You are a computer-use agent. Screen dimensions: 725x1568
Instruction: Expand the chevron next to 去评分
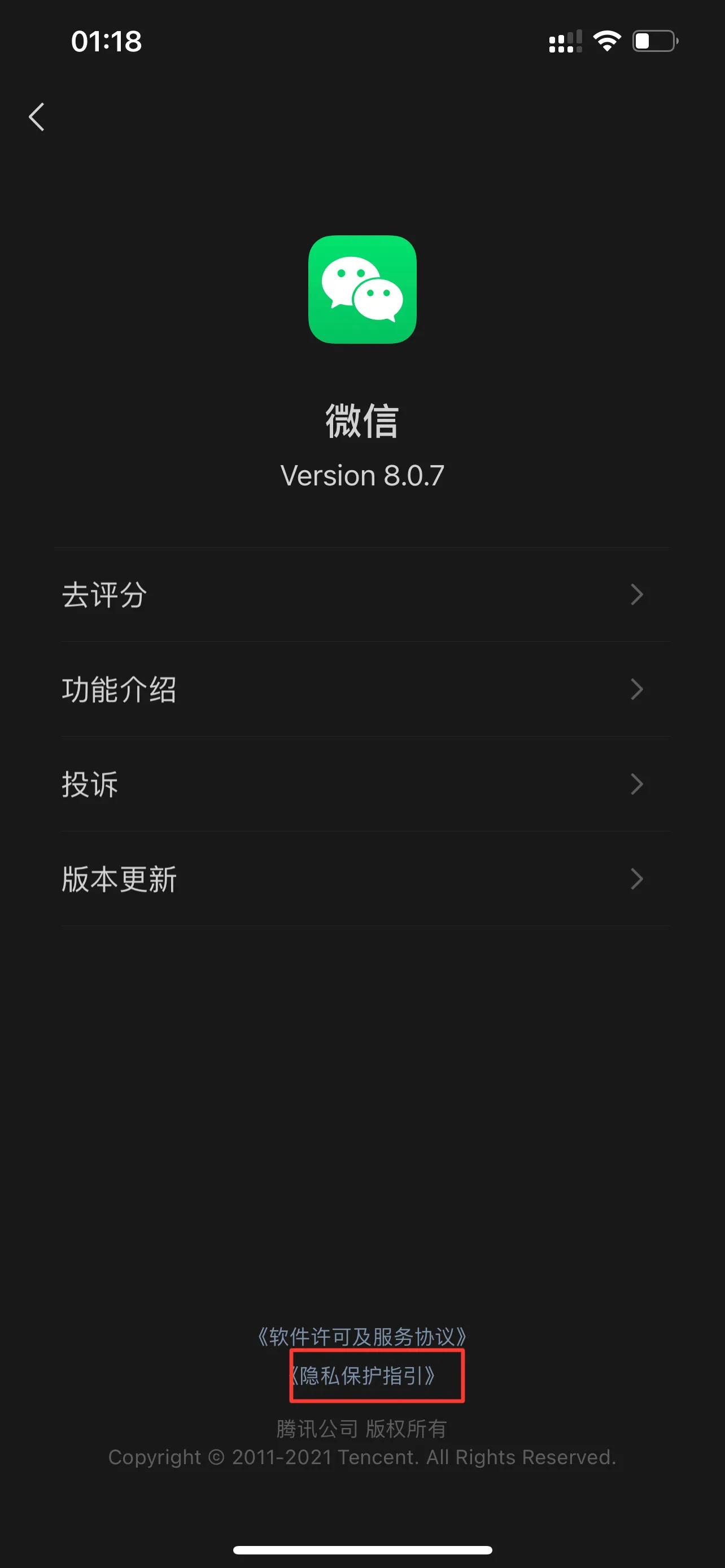click(637, 595)
